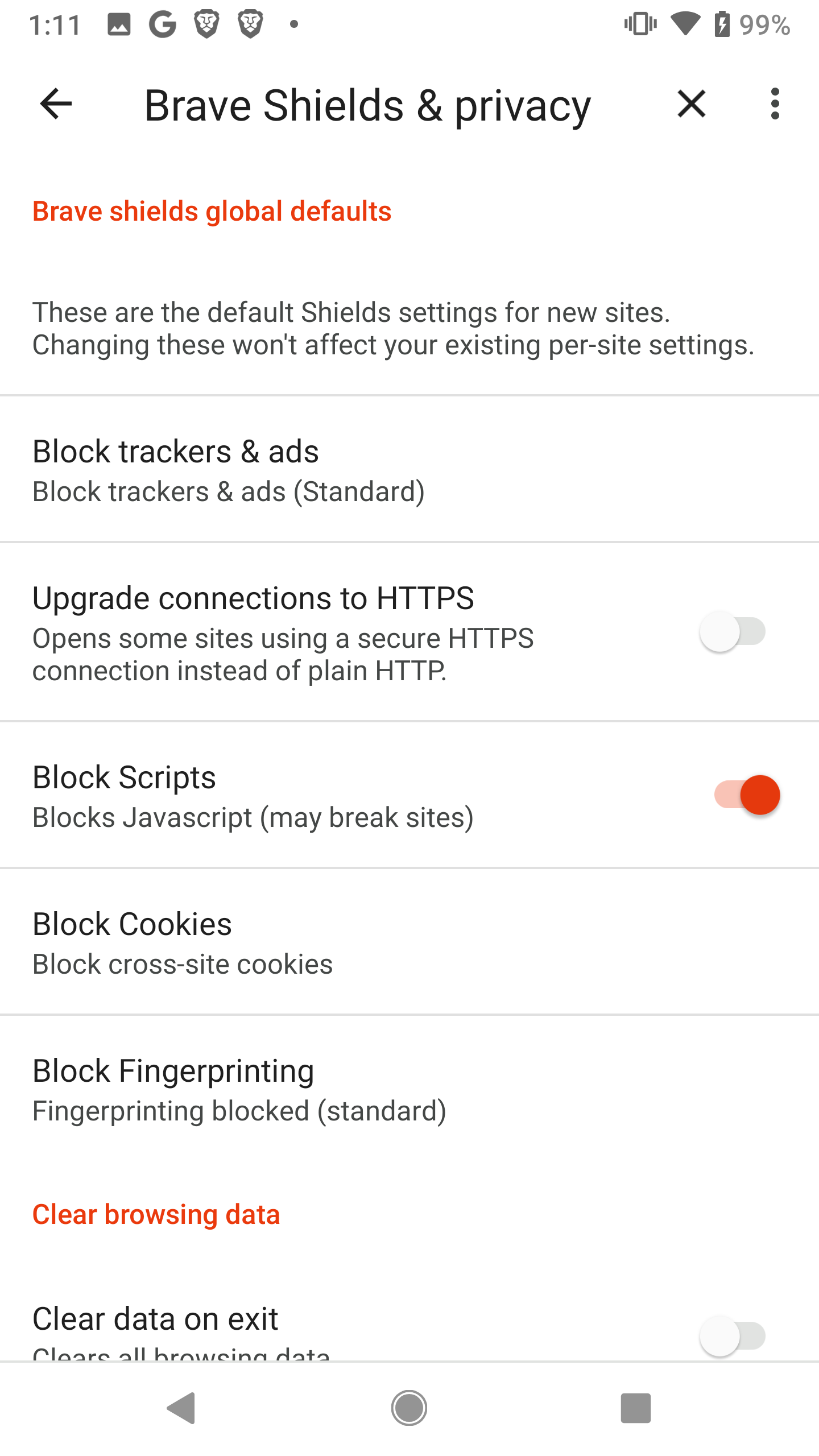Tap the Google notification icon in status bar

[163, 23]
